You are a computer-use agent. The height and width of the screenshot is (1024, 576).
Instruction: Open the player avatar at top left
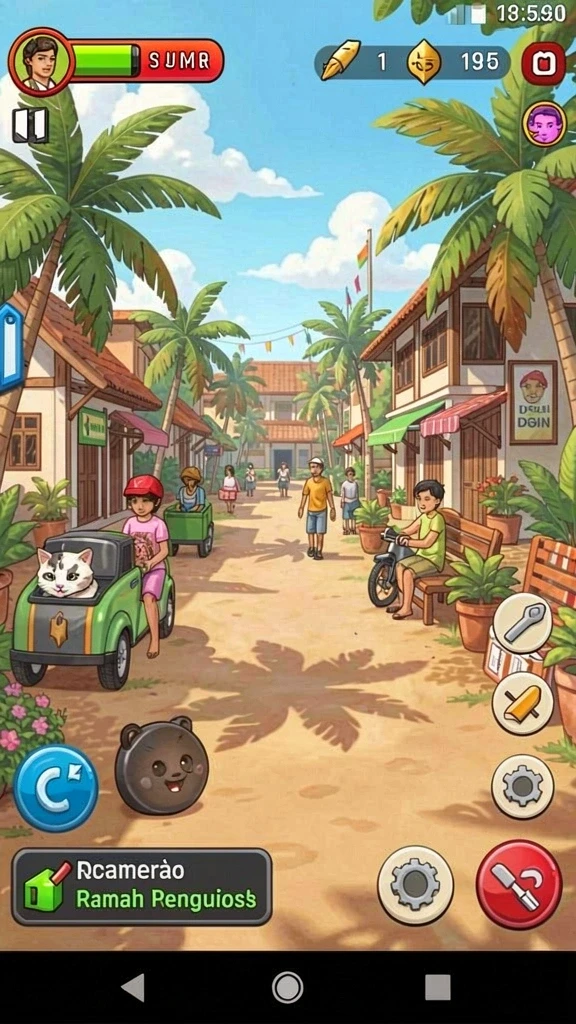point(41,61)
